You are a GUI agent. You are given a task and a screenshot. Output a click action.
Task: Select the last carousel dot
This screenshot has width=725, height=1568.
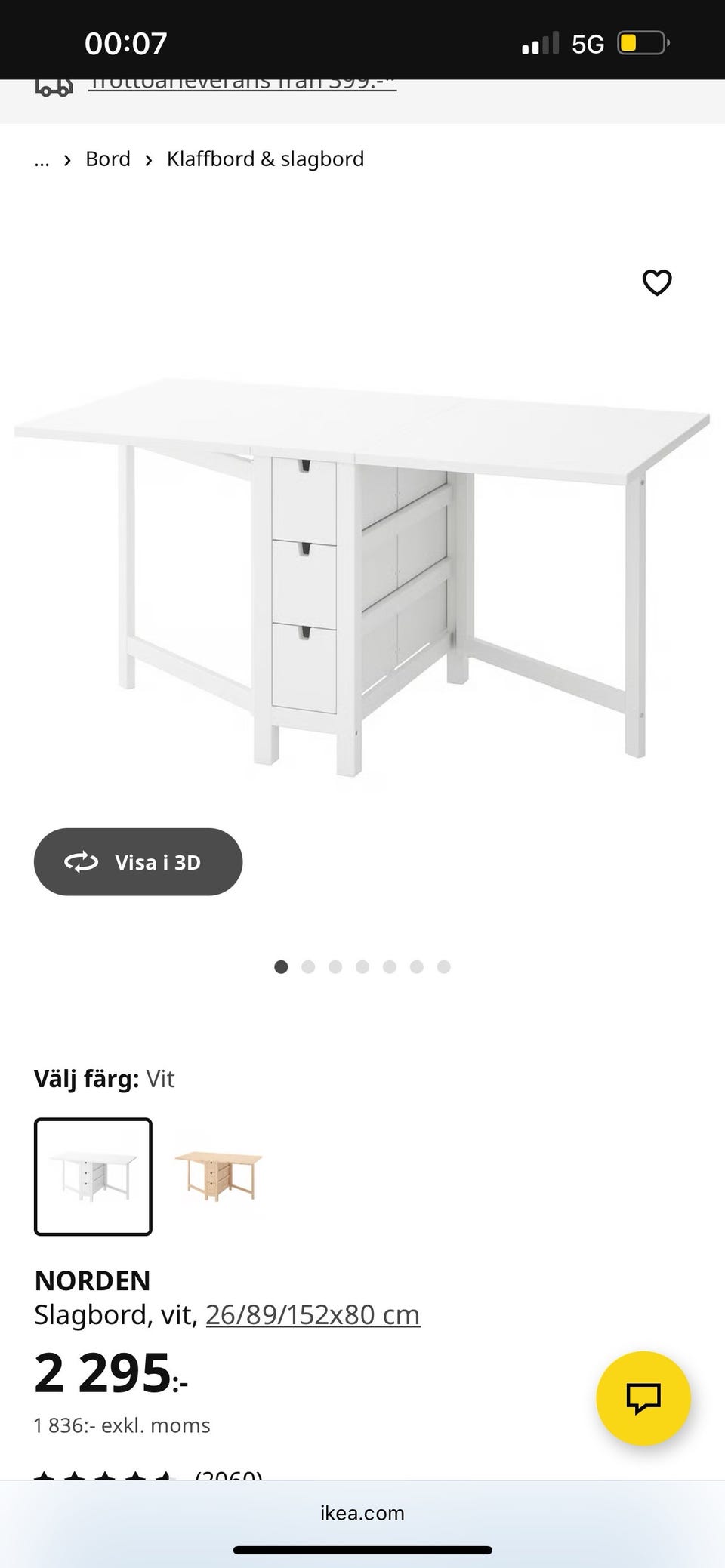444,967
